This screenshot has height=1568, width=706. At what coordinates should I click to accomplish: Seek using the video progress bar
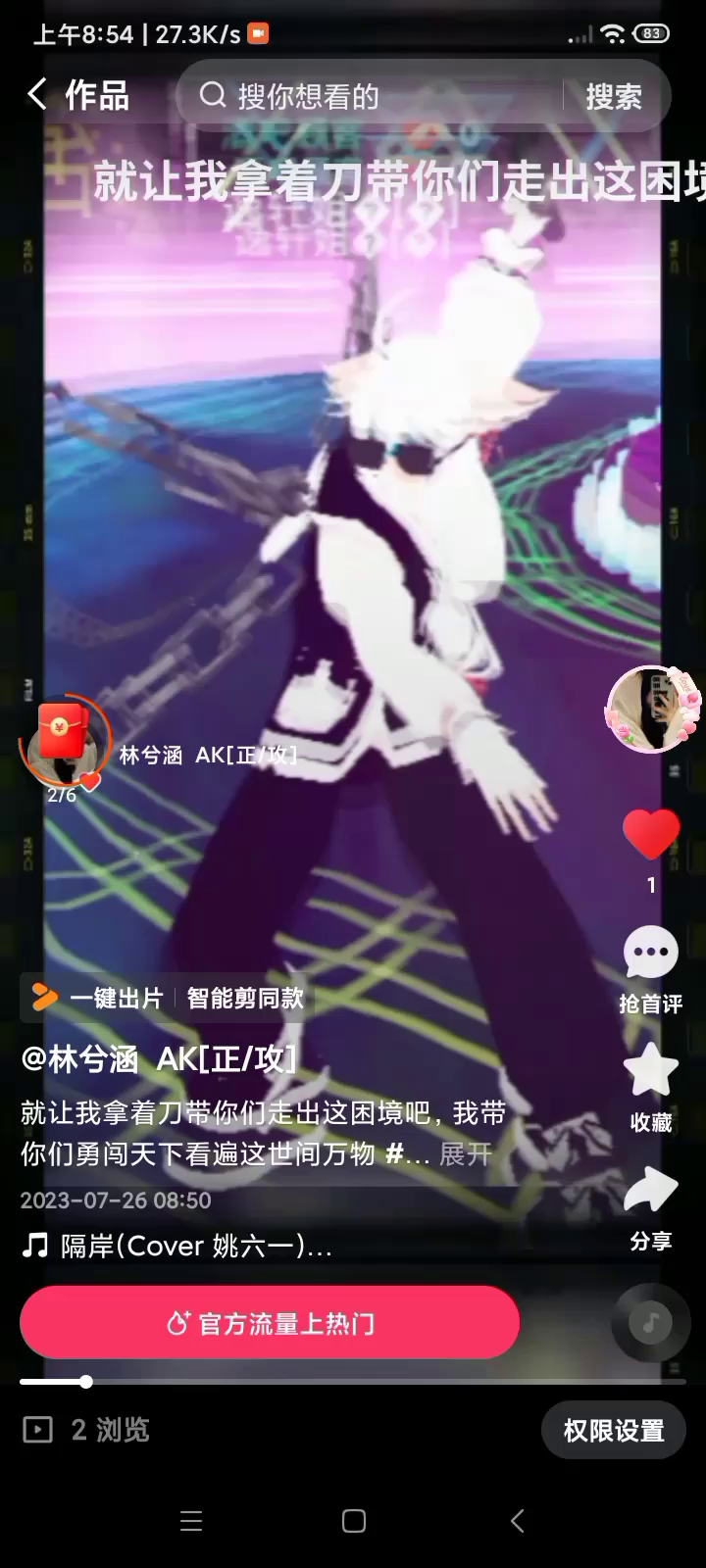353,1382
